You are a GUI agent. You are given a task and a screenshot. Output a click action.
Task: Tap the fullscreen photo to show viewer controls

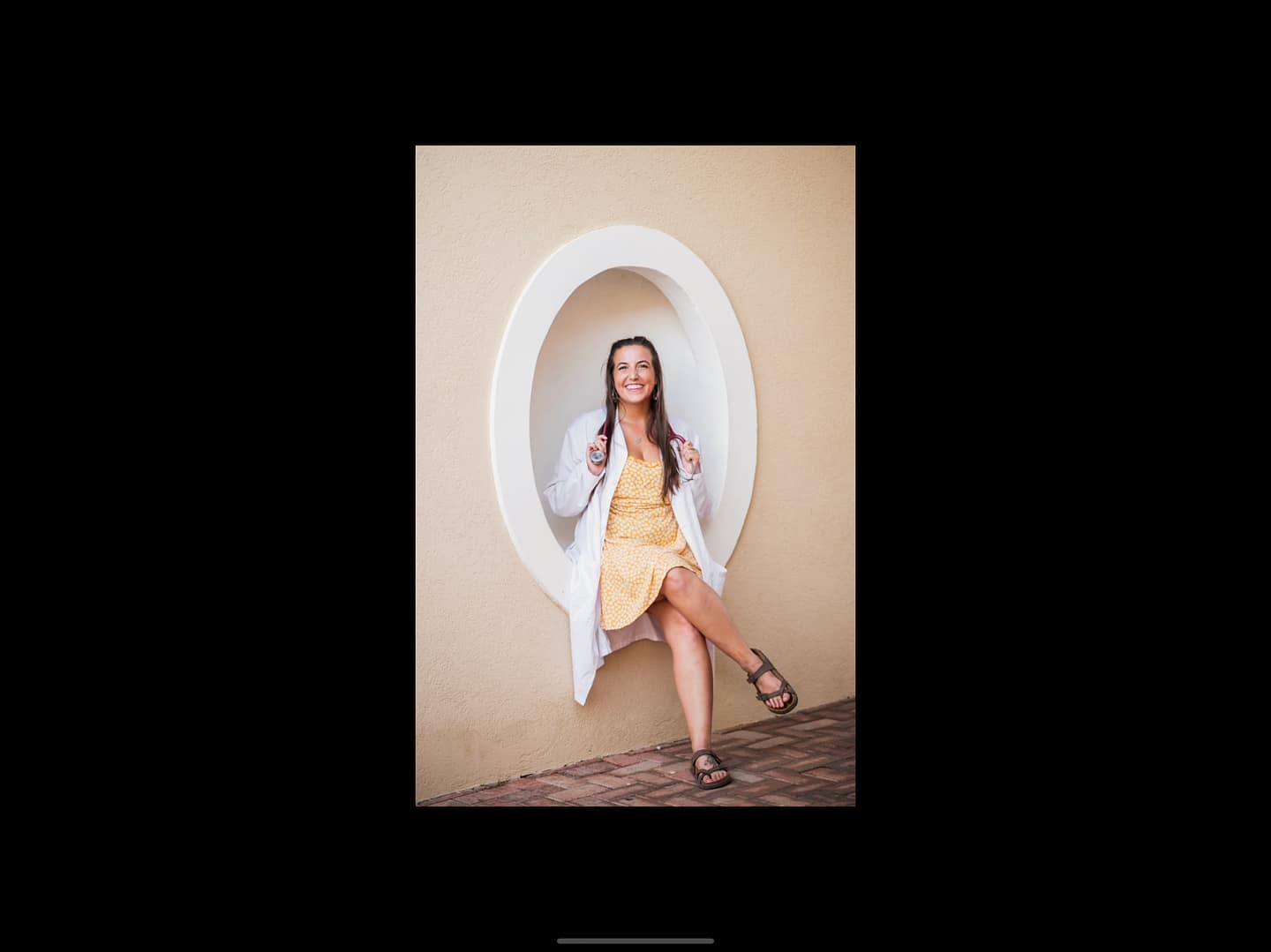635,476
